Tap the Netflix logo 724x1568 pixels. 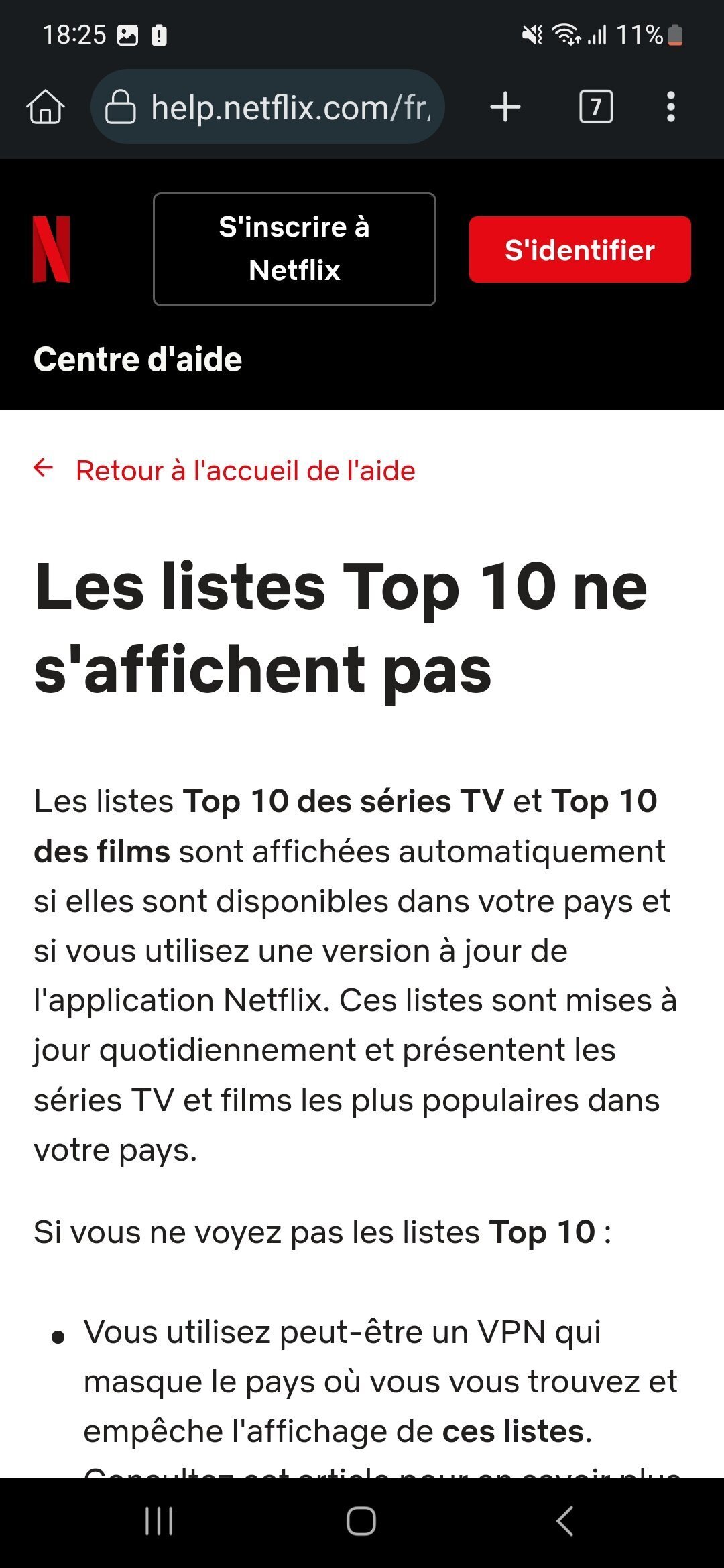click(52, 249)
